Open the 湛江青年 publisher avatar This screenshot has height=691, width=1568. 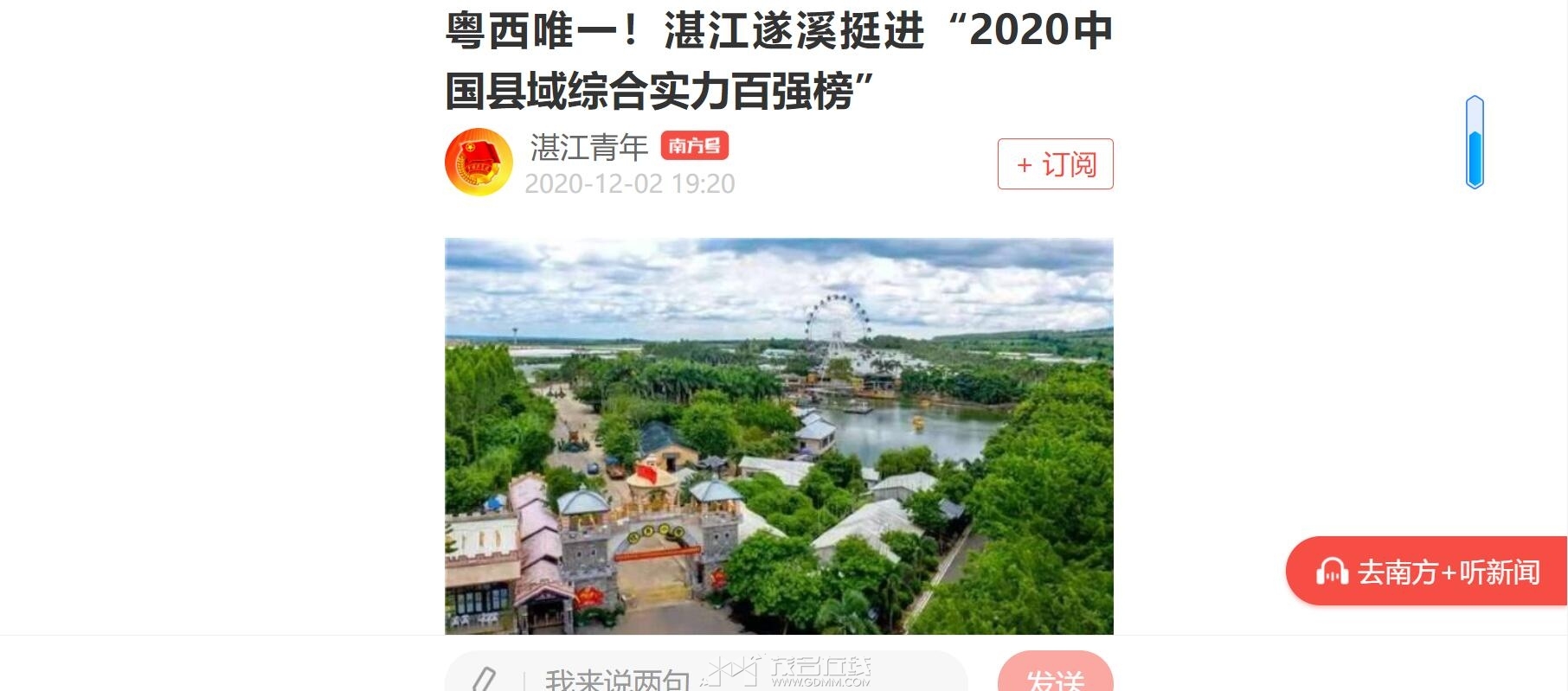point(479,162)
